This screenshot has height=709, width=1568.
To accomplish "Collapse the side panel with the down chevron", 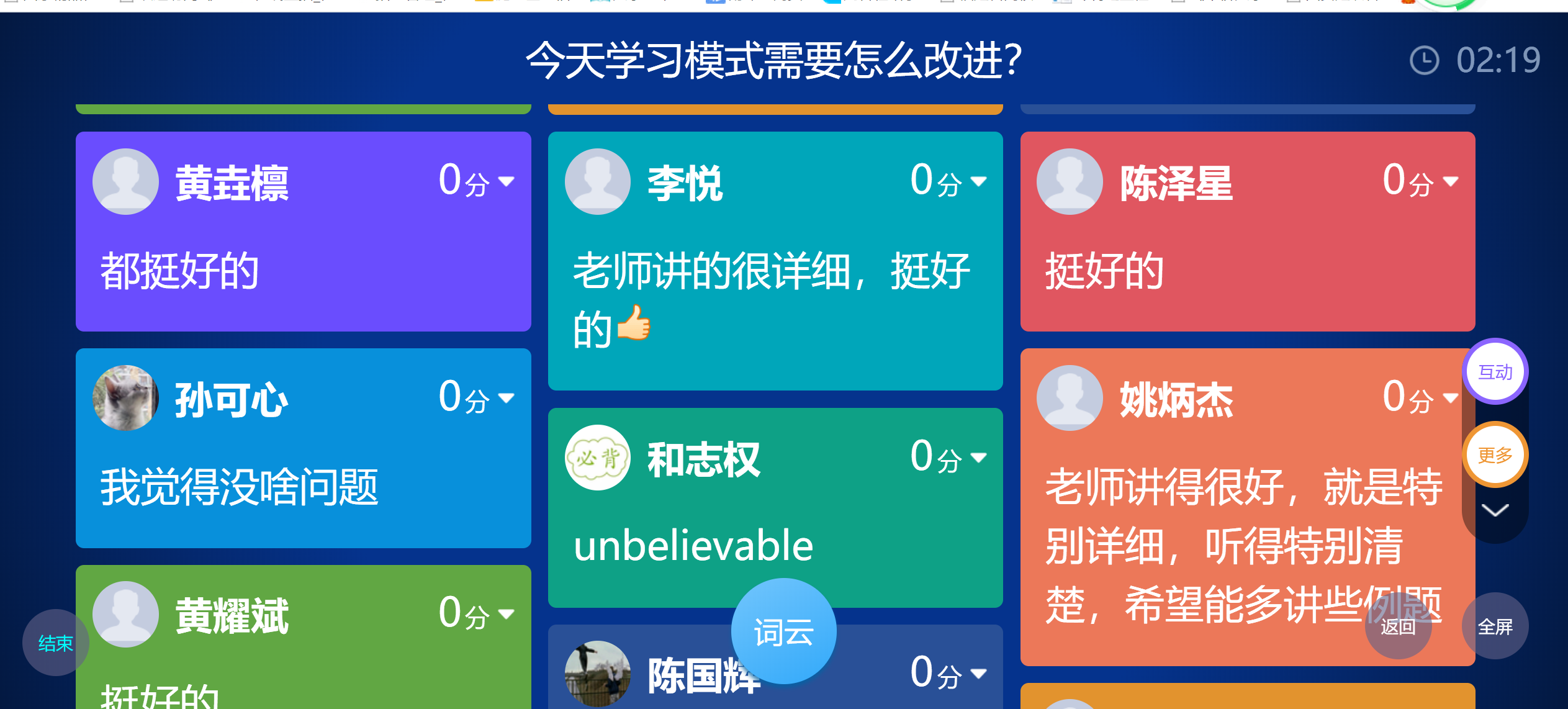I will click(x=1495, y=510).
